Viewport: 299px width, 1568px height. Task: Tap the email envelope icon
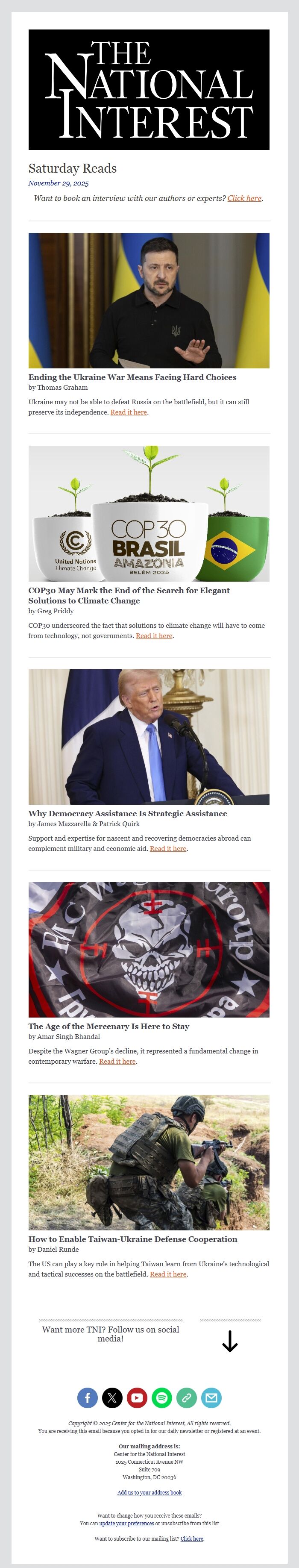211,1397
